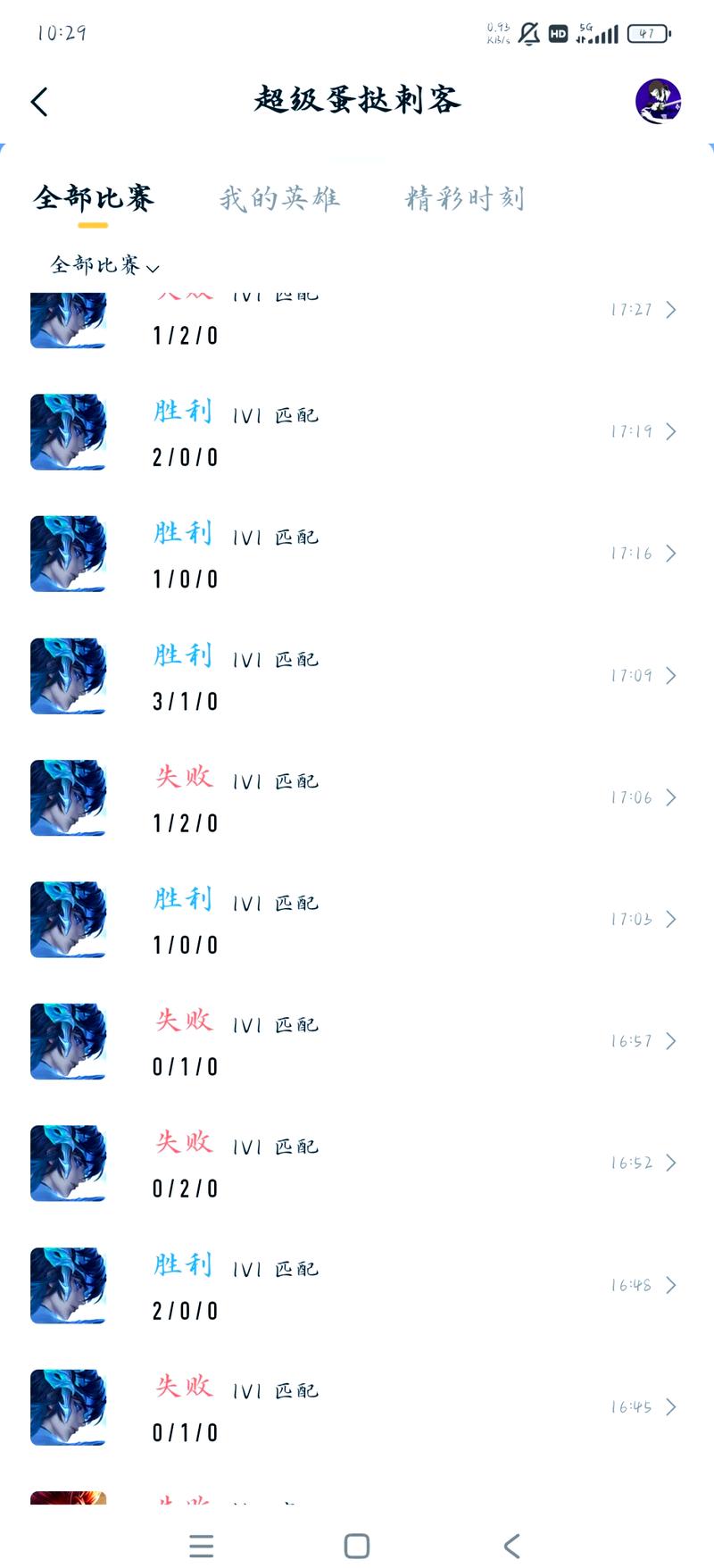Open the profile avatar at top right
The image size is (714, 1568).
point(659,101)
